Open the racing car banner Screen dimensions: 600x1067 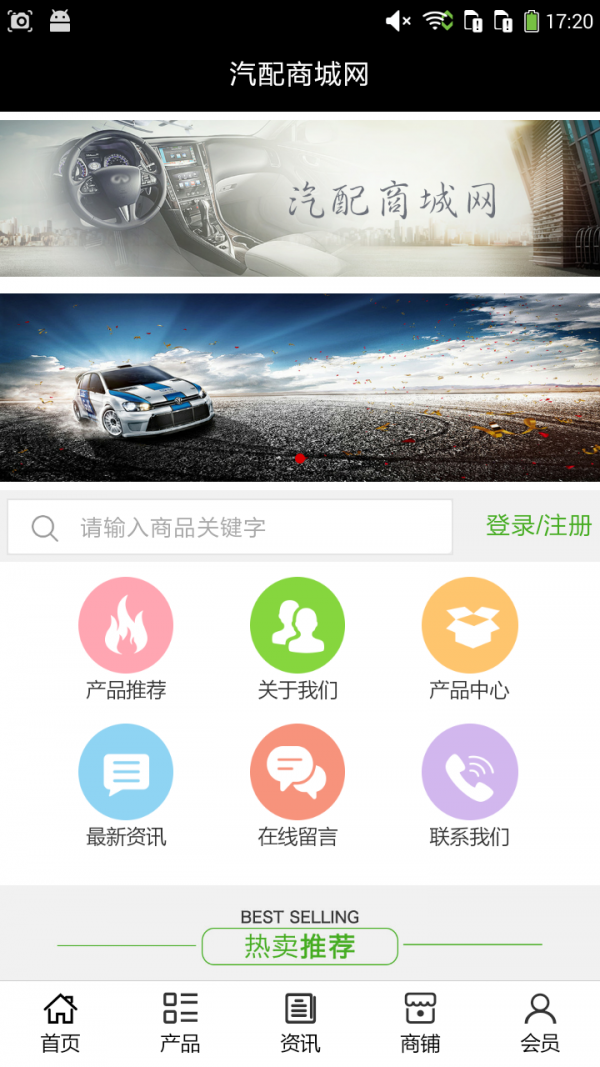[x=300, y=387]
